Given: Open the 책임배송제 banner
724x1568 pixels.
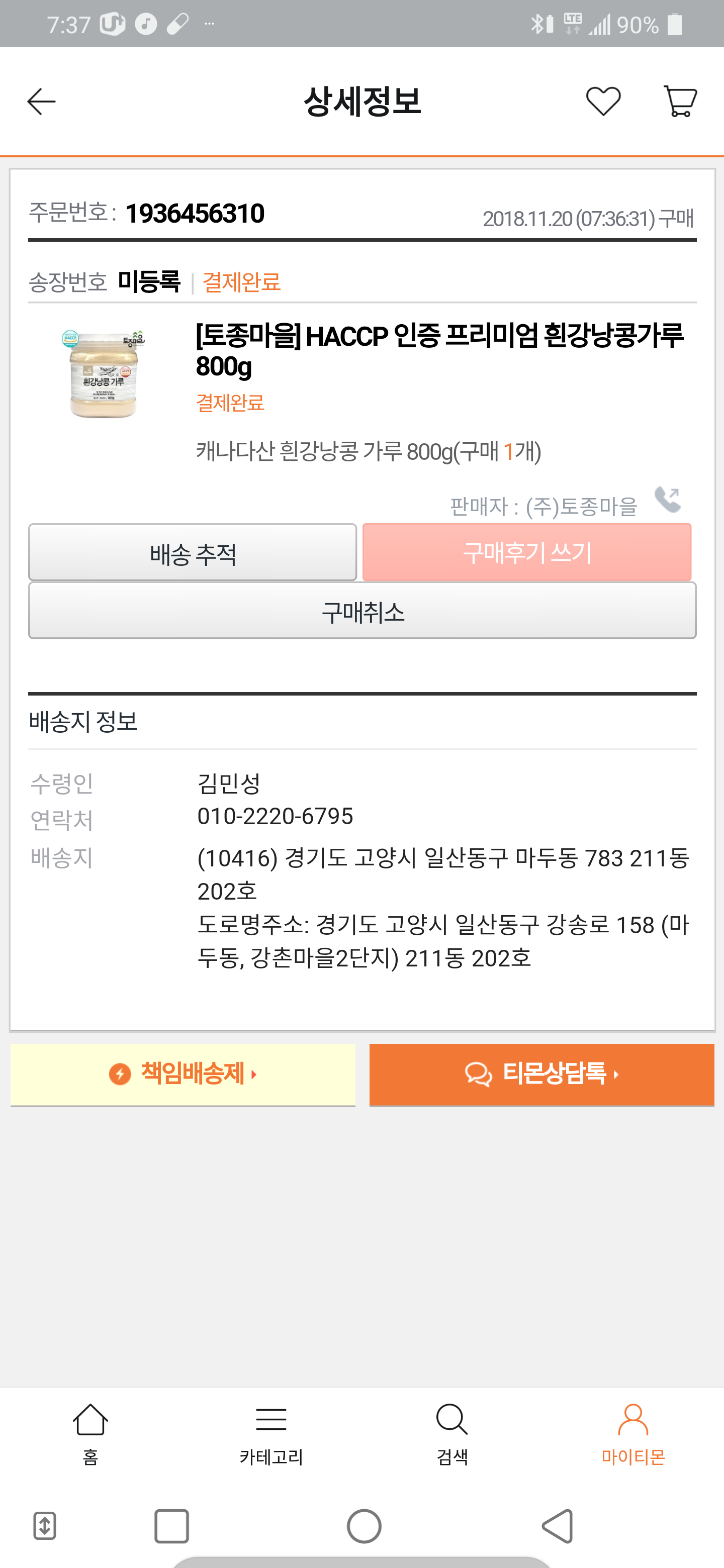Looking at the screenshot, I should [183, 1074].
